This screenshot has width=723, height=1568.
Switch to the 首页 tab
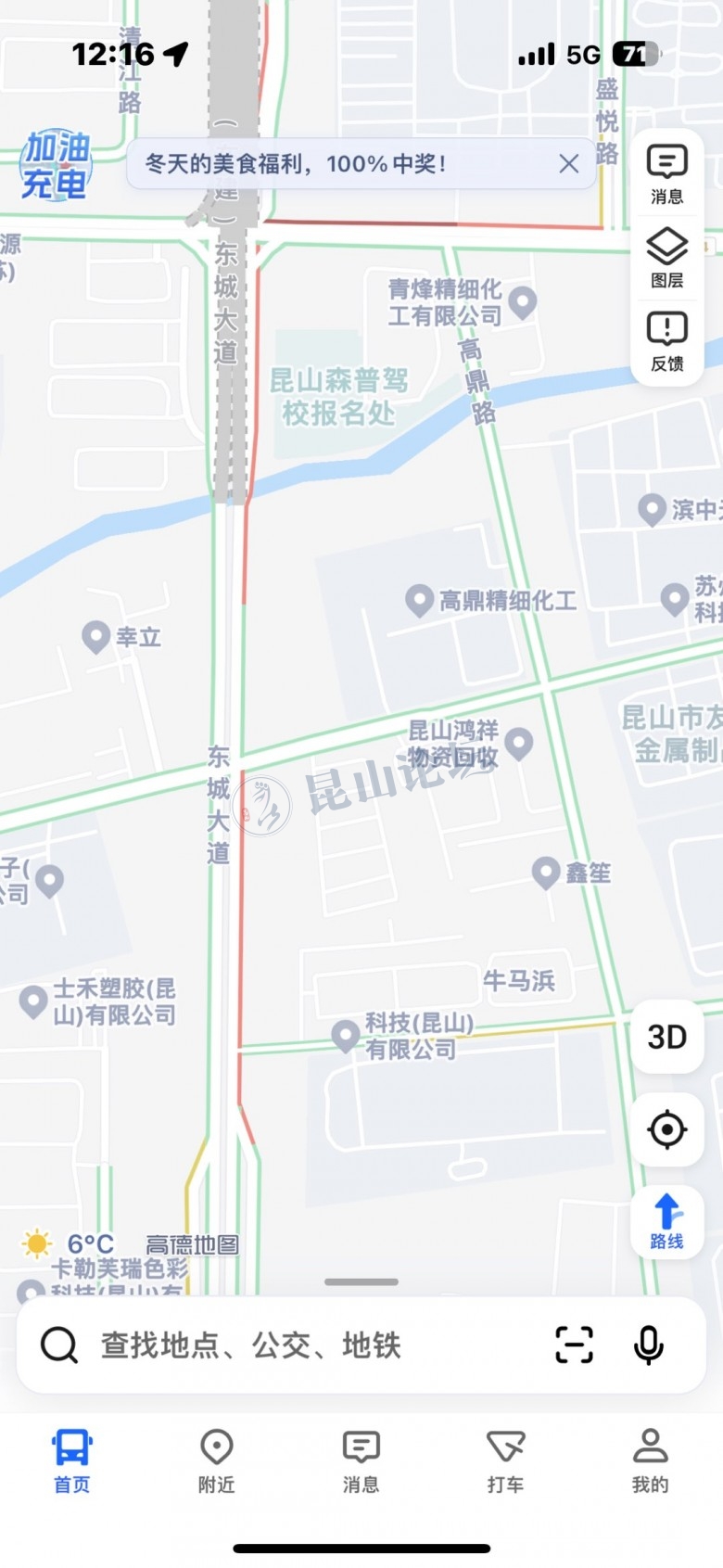click(71, 1460)
